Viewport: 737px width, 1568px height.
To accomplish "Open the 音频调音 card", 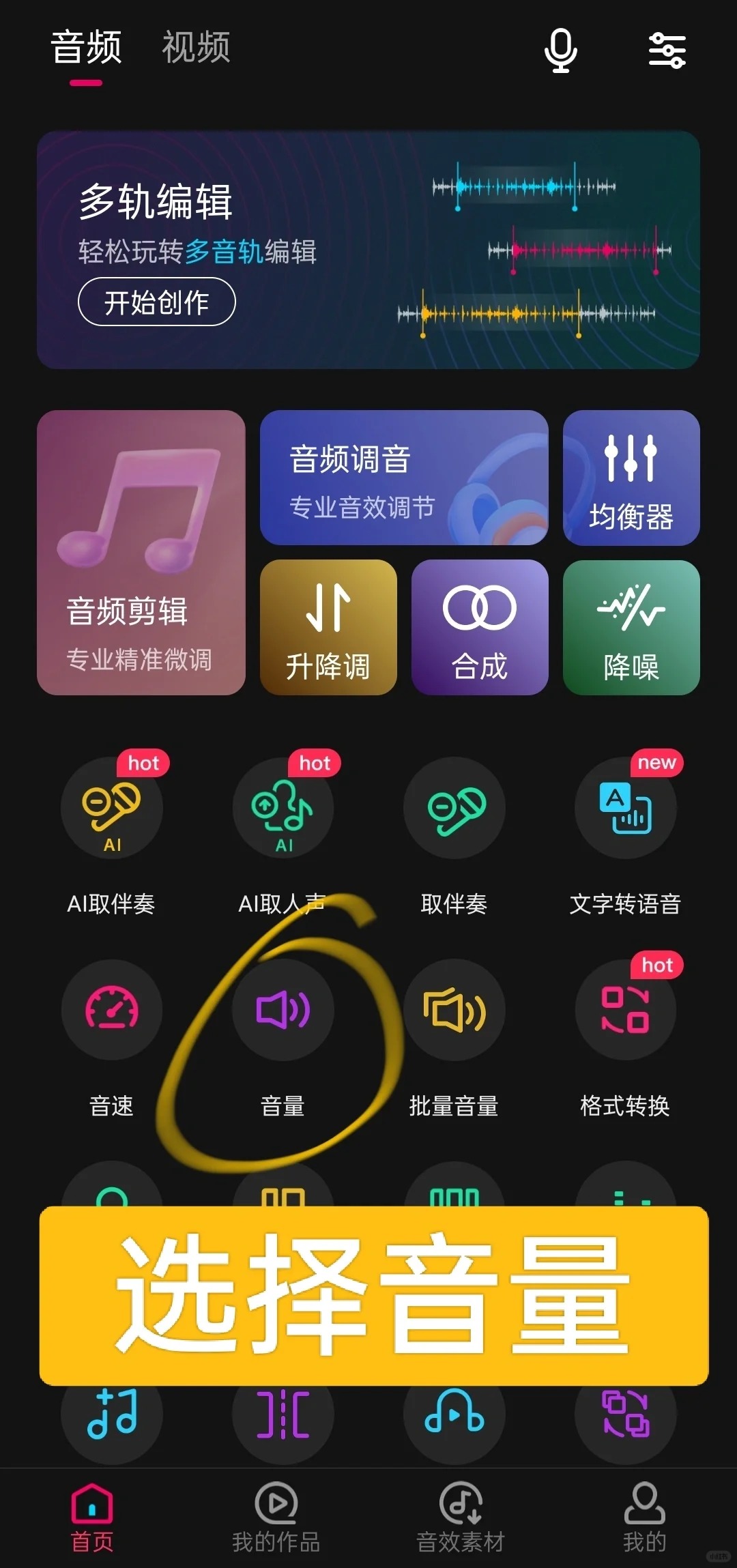I will tap(404, 478).
